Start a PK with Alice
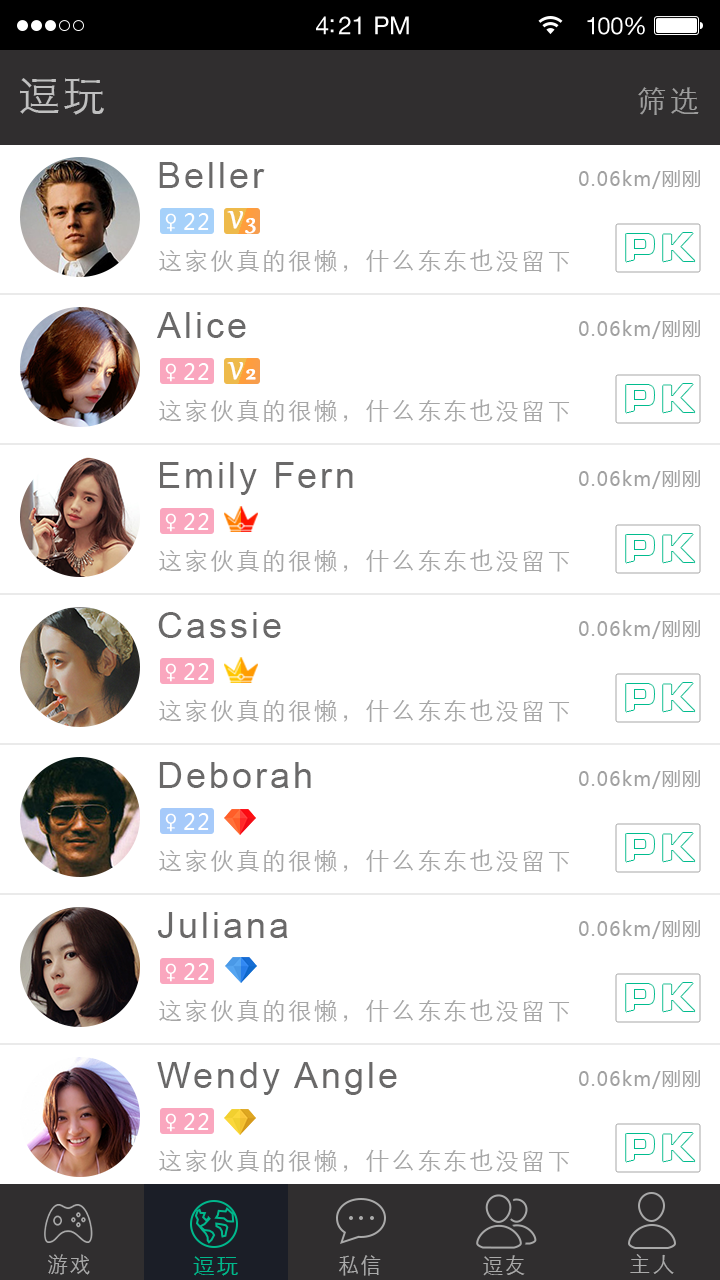This screenshot has height=1280, width=720. [658, 398]
